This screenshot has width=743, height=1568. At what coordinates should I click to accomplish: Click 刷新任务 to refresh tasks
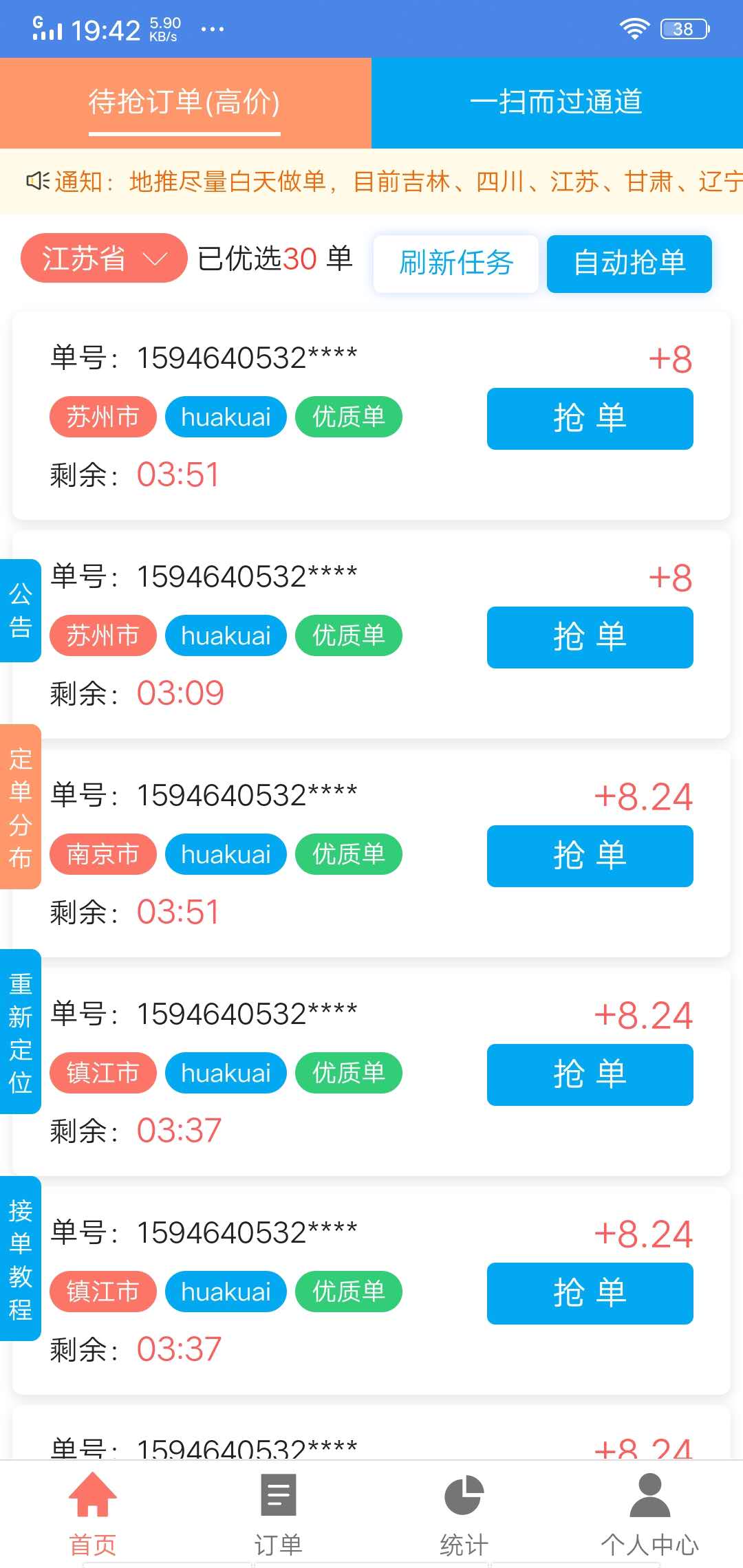(x=455, y=263)
